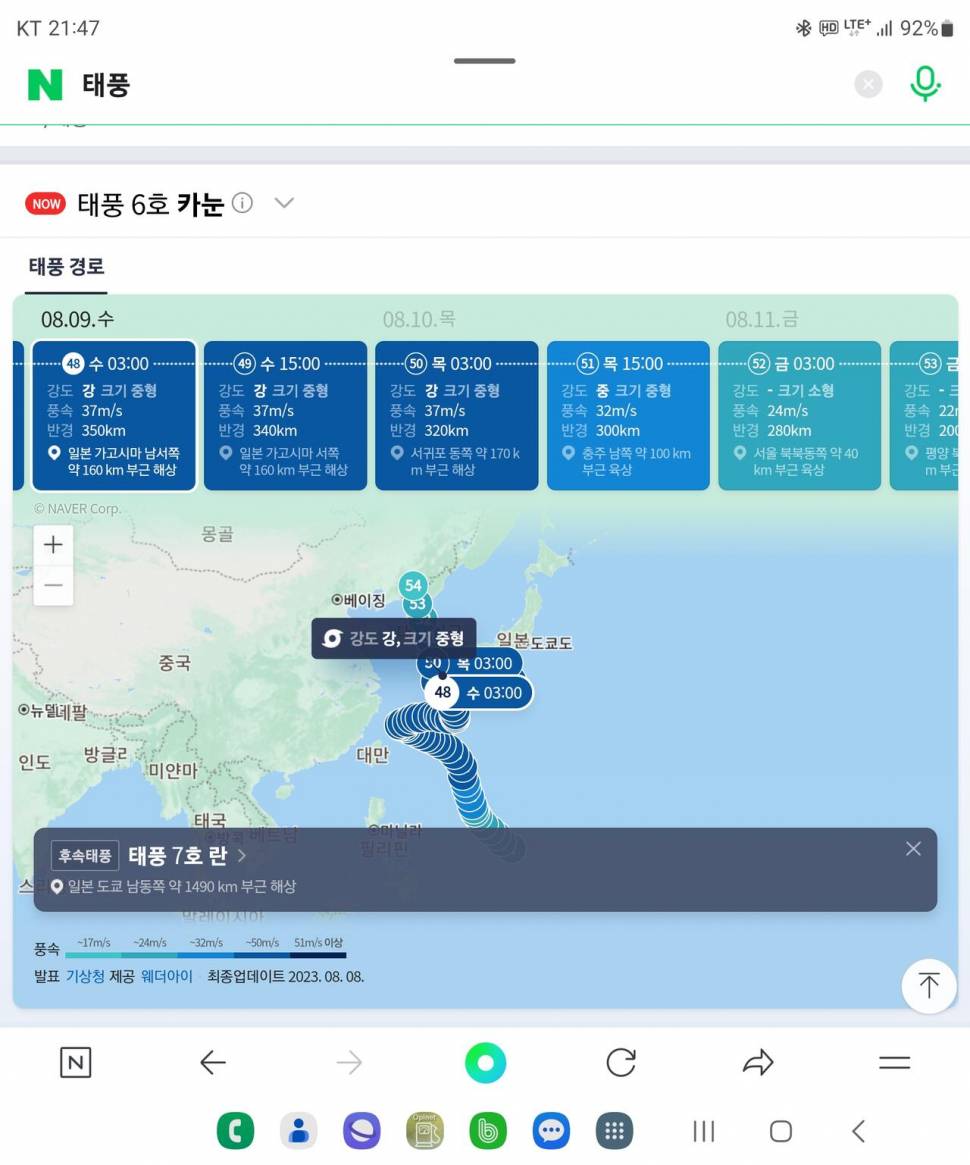The height and width of the screenshot is (1165, 970).
Task: Zoom in on the typhoon map
Action: [53, 545]
